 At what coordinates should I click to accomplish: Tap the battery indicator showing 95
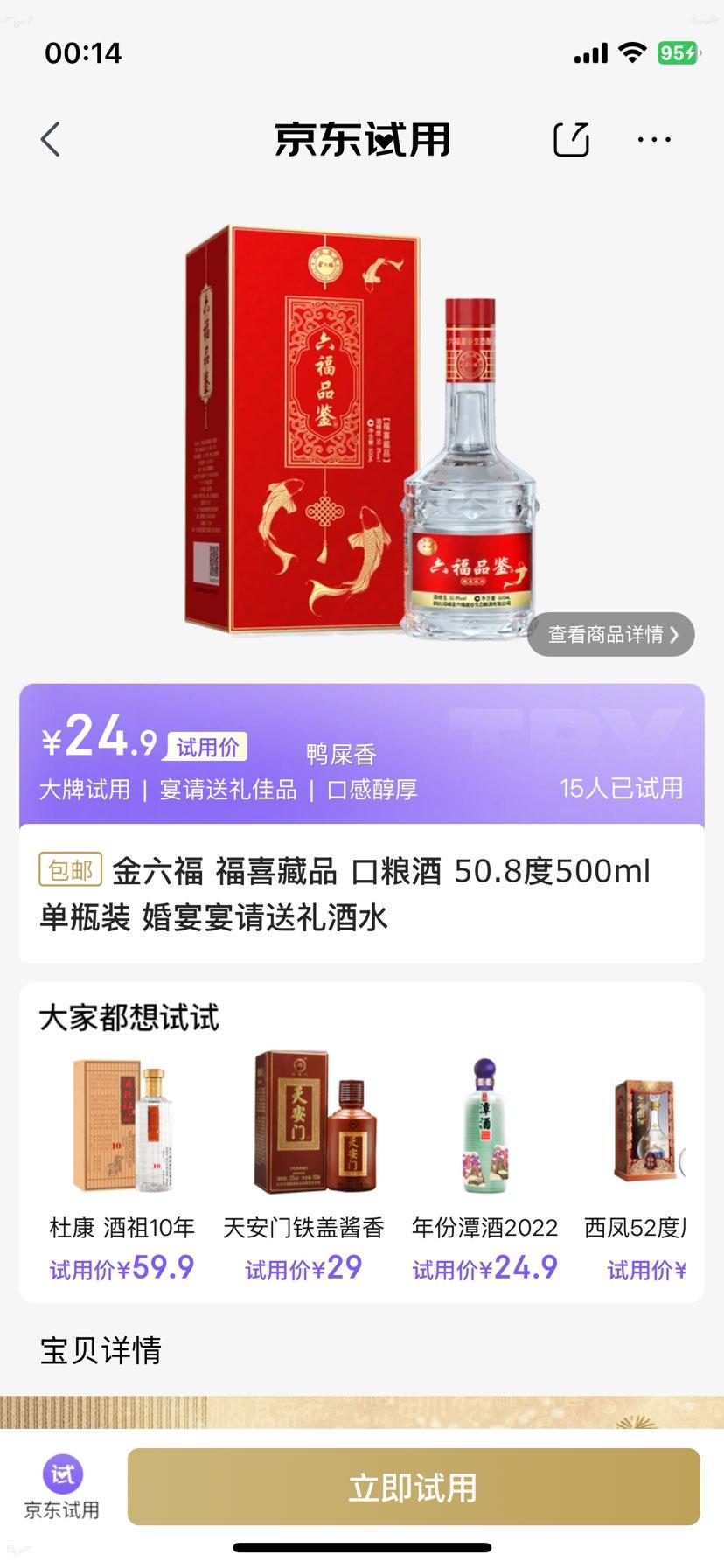[678, 52]
